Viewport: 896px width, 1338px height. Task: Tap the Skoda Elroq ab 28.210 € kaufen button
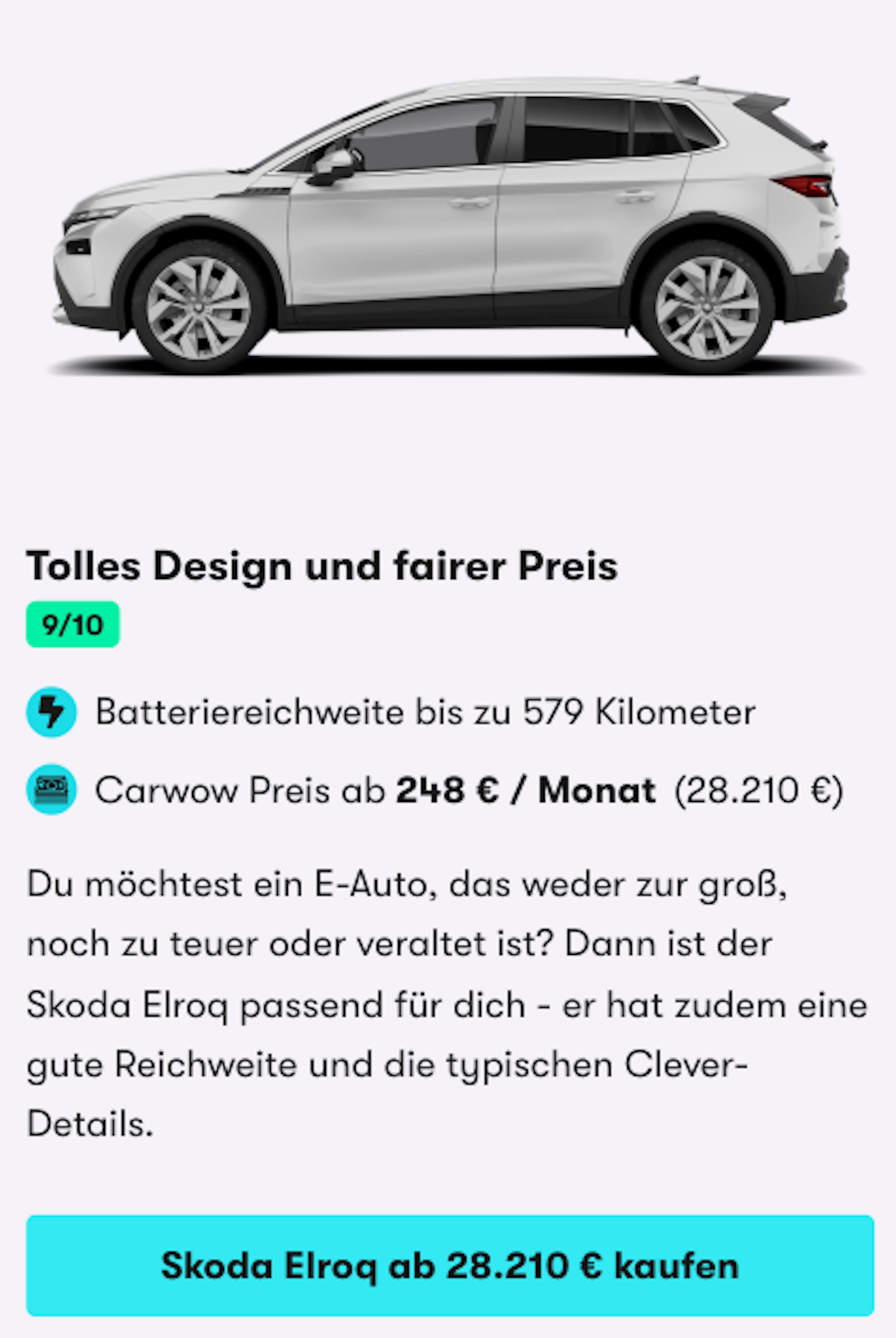point(450,1266)
